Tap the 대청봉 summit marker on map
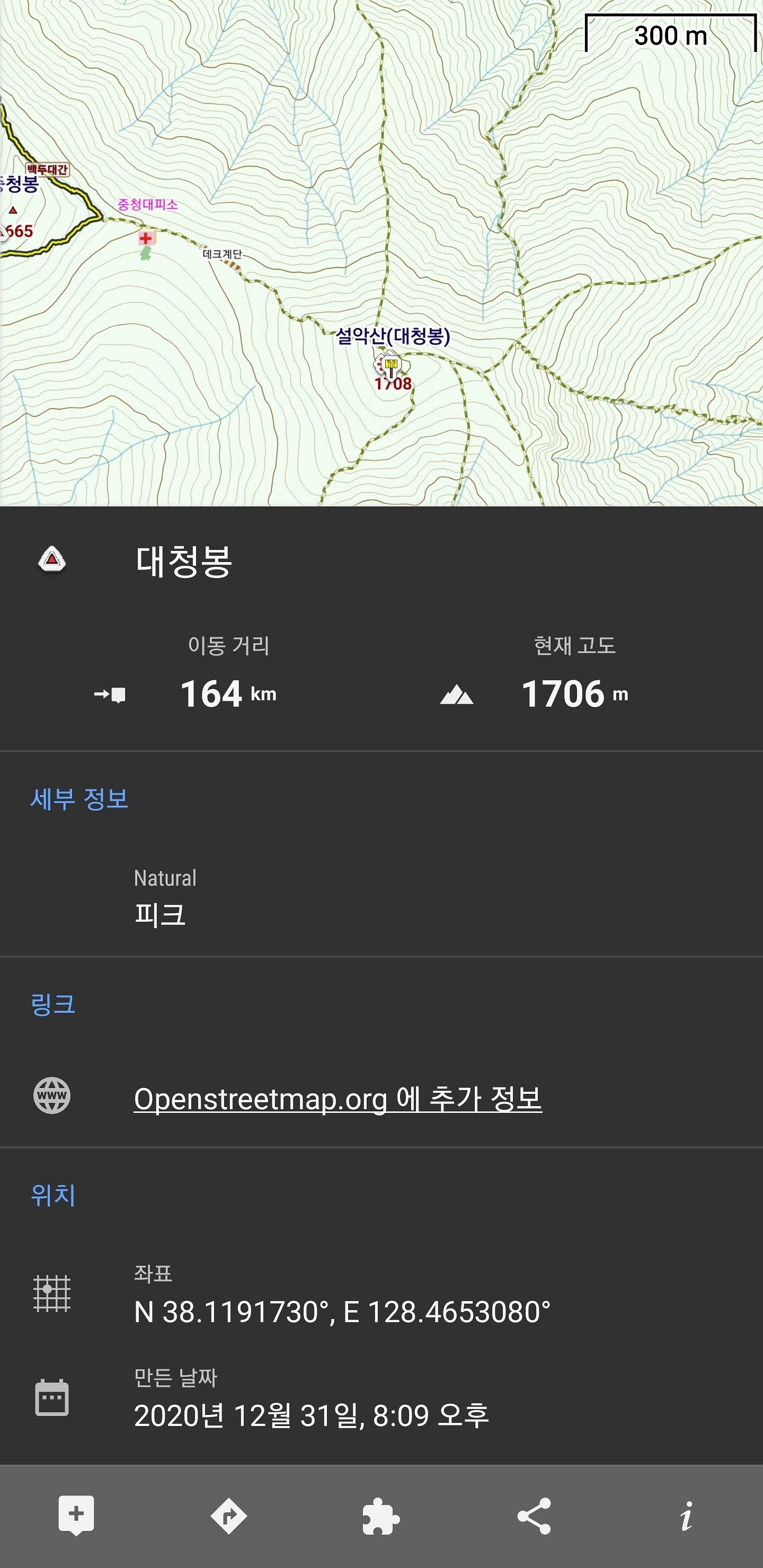This screenshot has height=1568, width=763. tap(391, 366)
